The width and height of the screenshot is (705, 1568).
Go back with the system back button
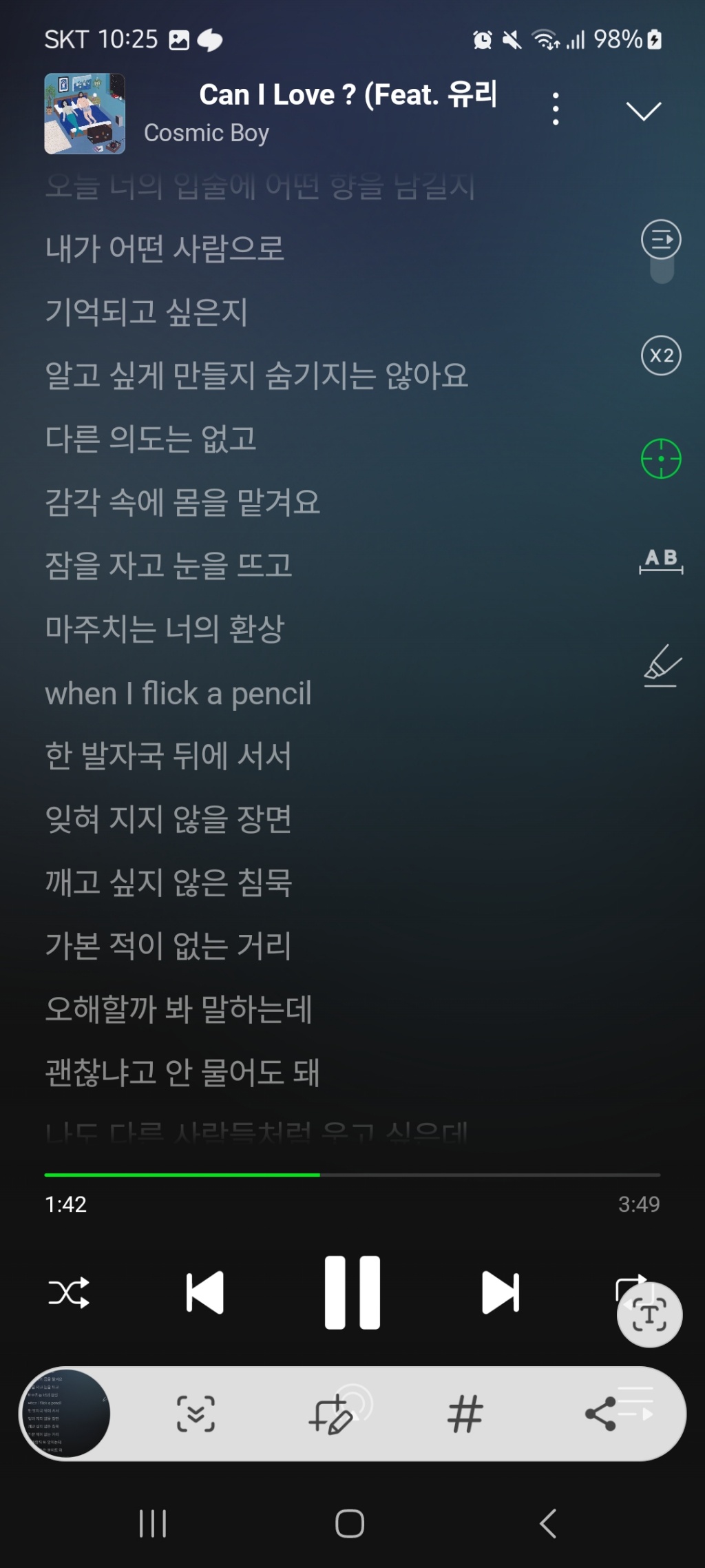point(548,1523)
